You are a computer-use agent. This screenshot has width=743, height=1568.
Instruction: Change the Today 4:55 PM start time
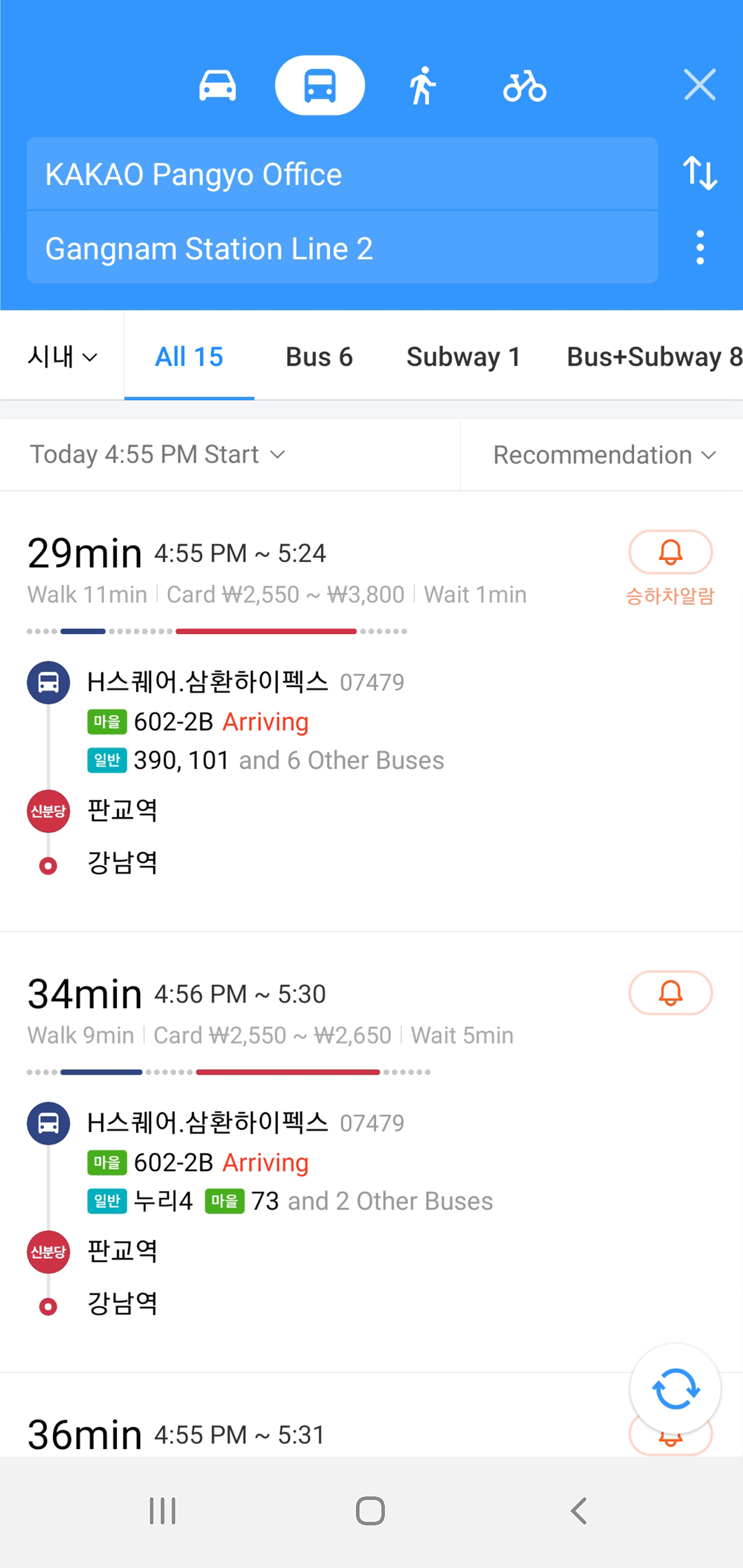click(x=157, y=455)
